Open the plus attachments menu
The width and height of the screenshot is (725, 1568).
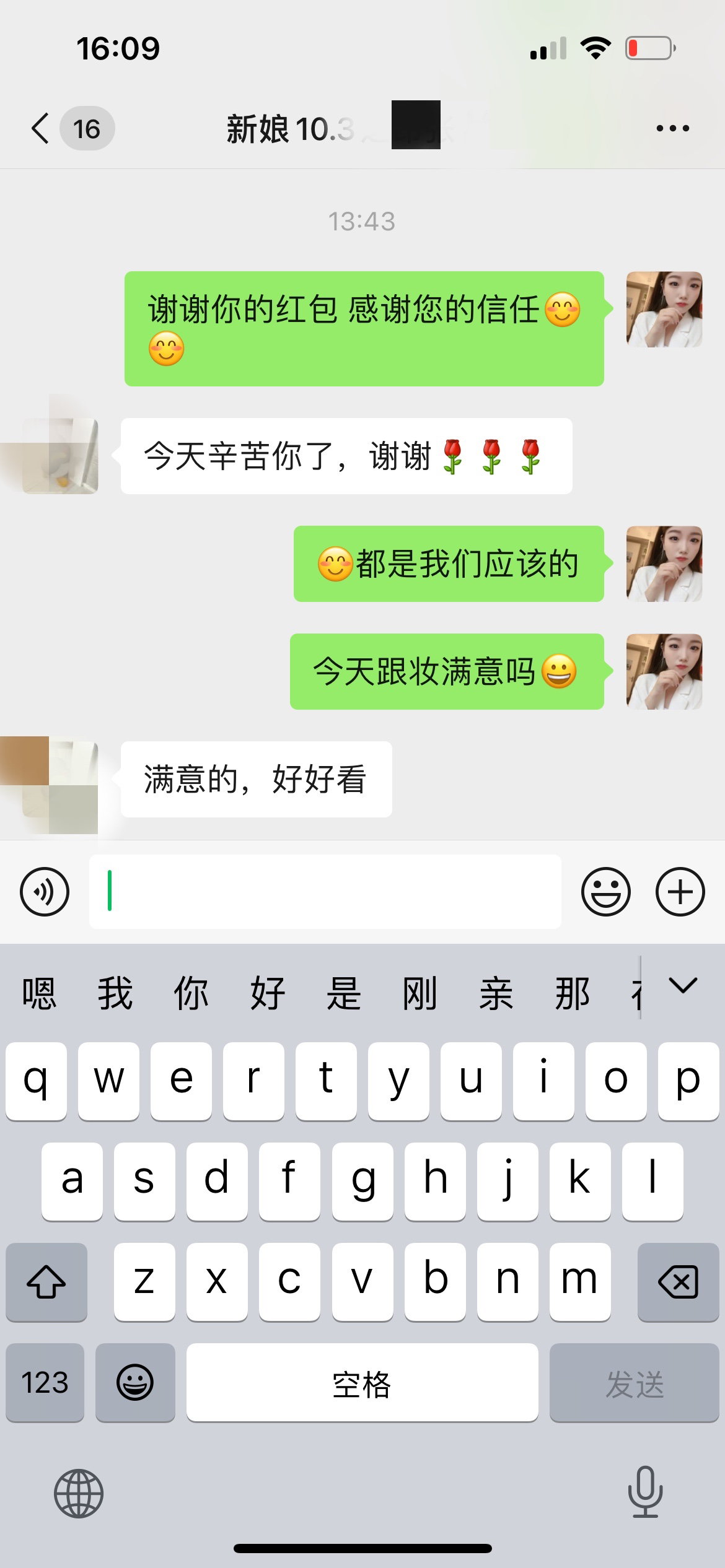coord(680,892)
